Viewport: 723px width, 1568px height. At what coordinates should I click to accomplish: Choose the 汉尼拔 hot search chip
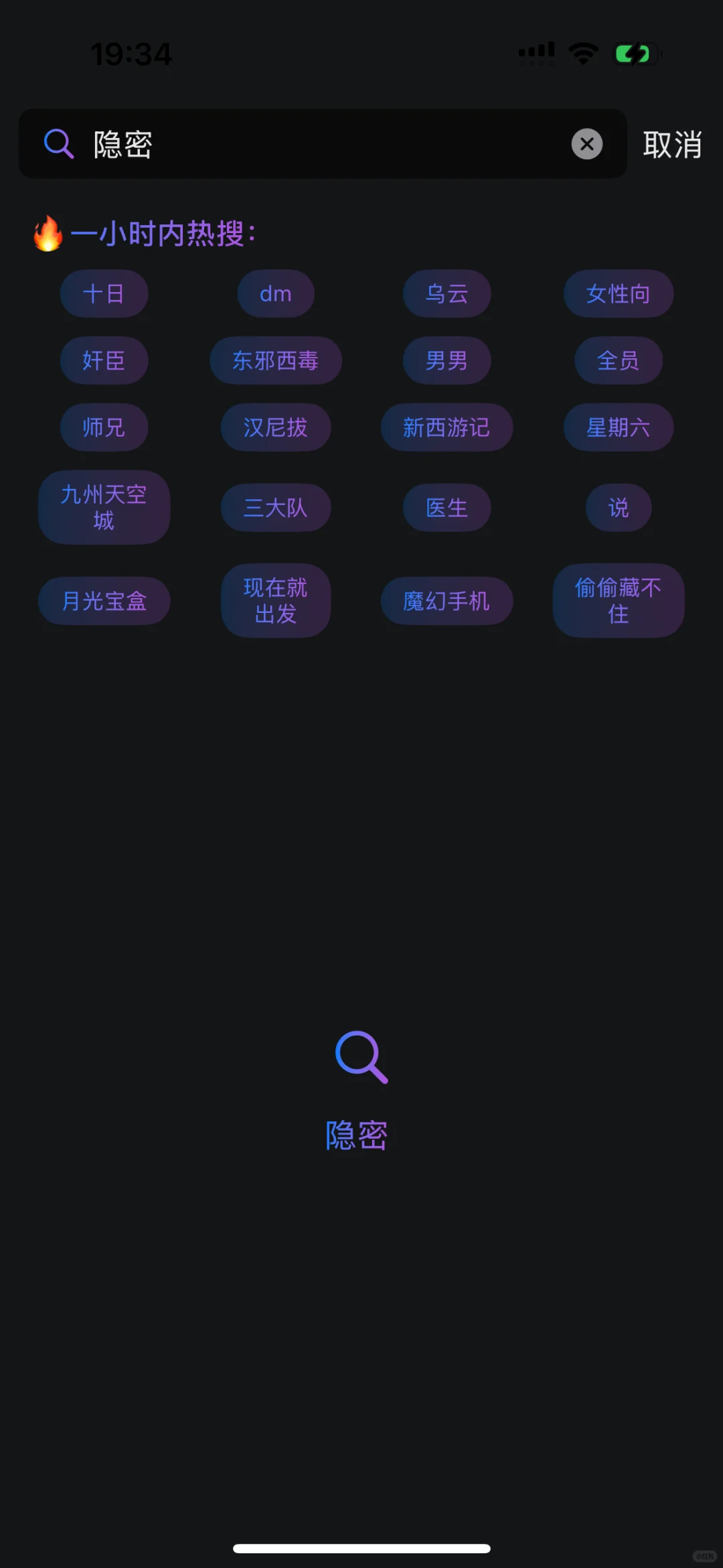pos(276,427)
